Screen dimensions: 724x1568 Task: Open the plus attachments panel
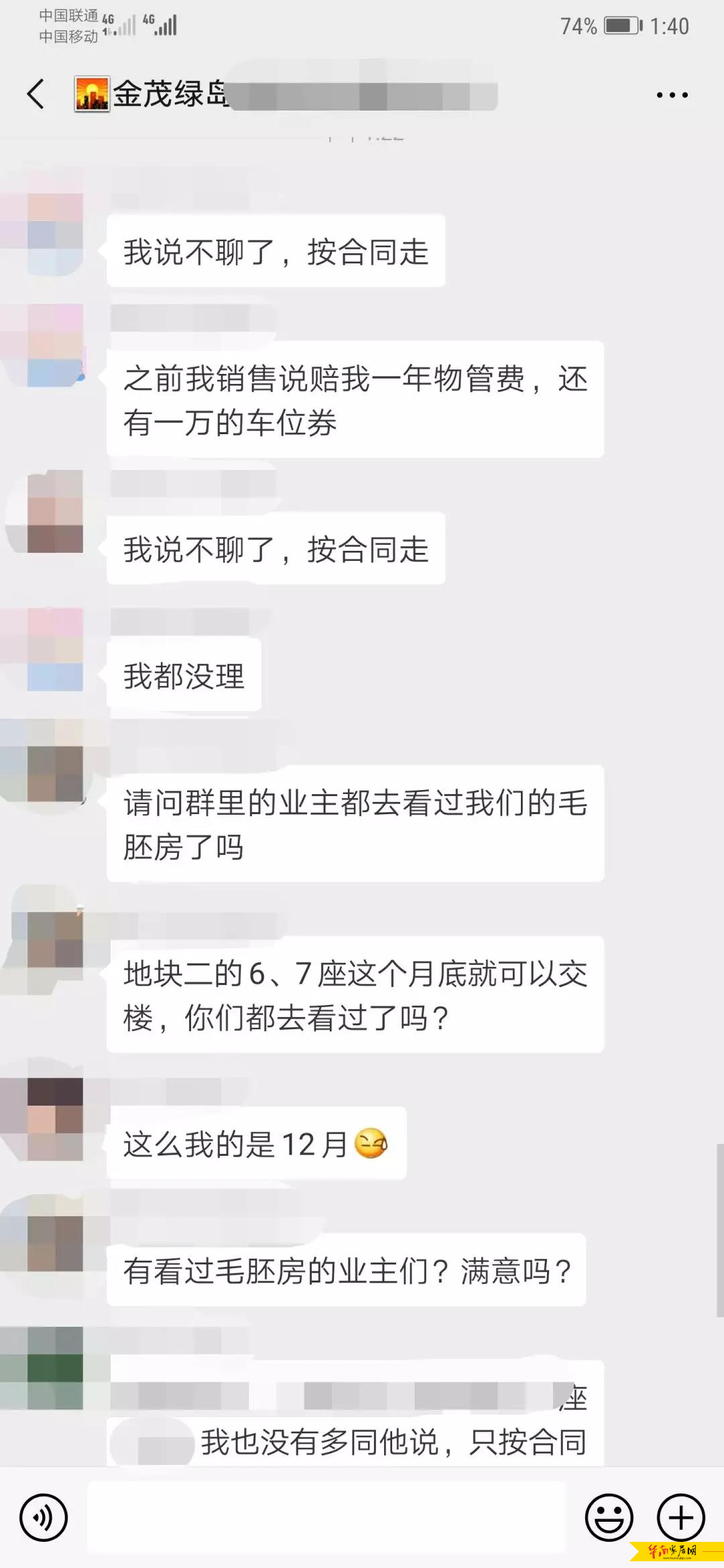pos(680,1517)
